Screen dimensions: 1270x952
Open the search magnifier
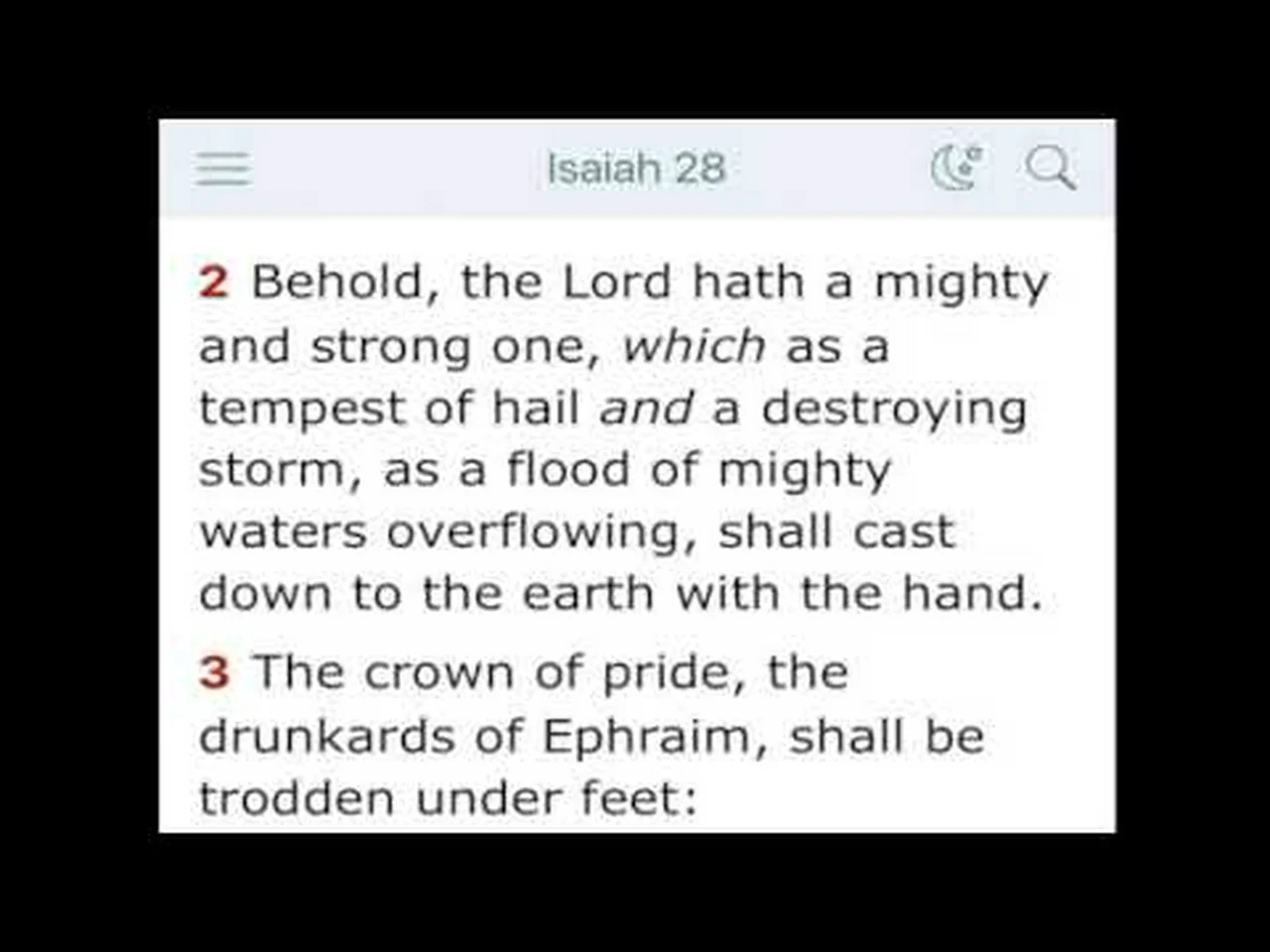(x=1051, y=168)
